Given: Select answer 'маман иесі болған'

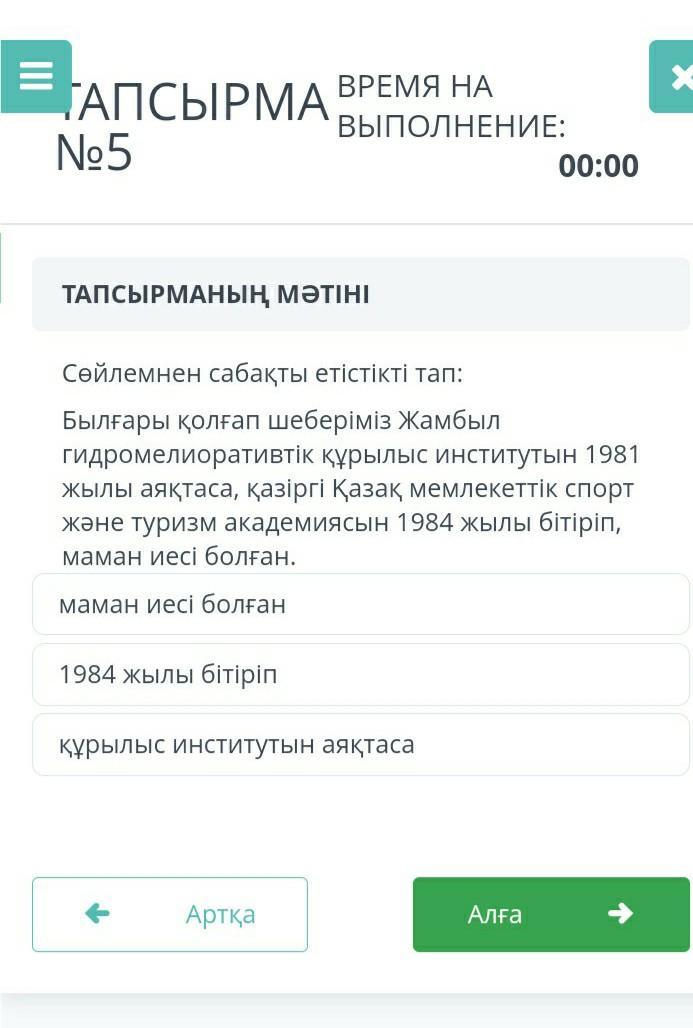Looking at the screenshot, I should click(360, 604).
